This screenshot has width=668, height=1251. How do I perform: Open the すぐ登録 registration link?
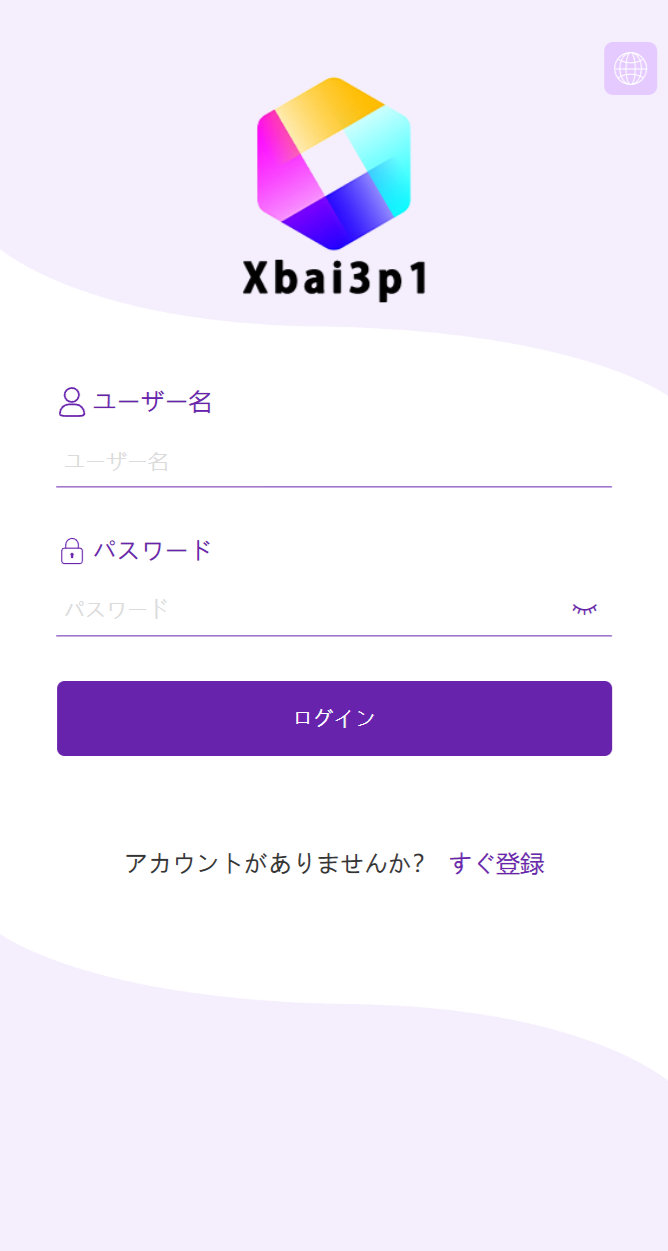[497, 864]
